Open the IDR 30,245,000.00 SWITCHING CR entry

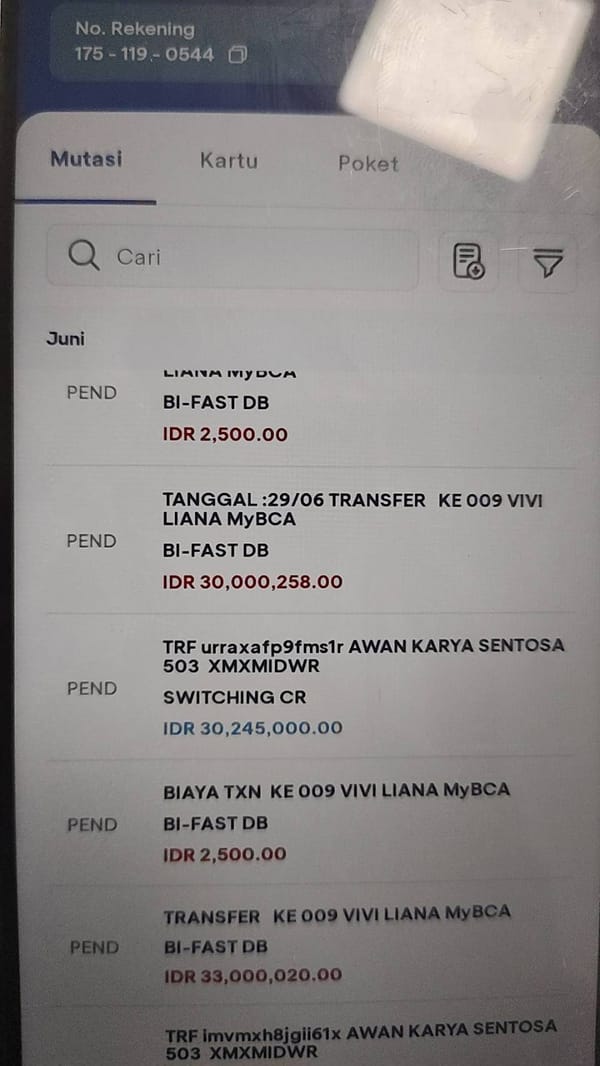coord(310,687)
